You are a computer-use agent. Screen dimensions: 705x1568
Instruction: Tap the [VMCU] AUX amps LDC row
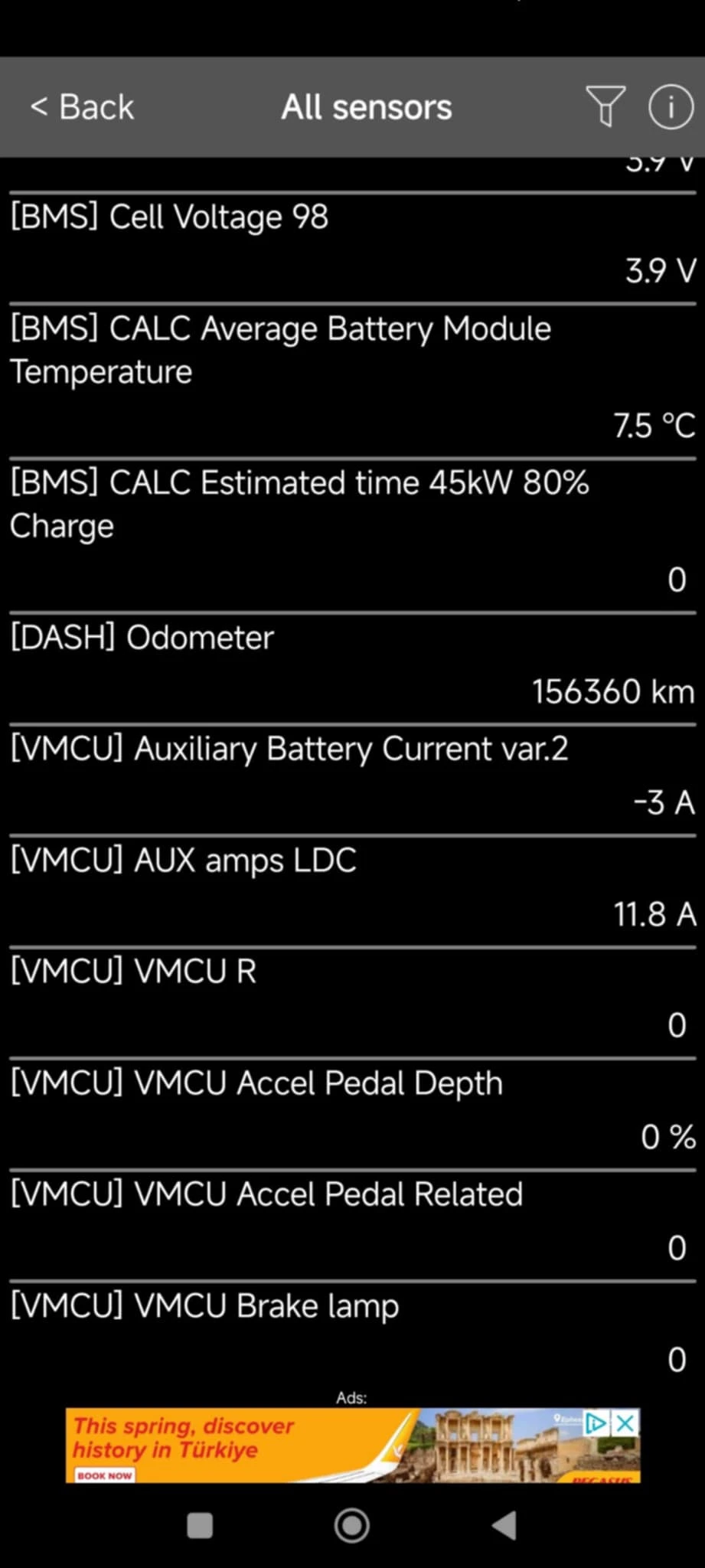click(x=352, y=887)
